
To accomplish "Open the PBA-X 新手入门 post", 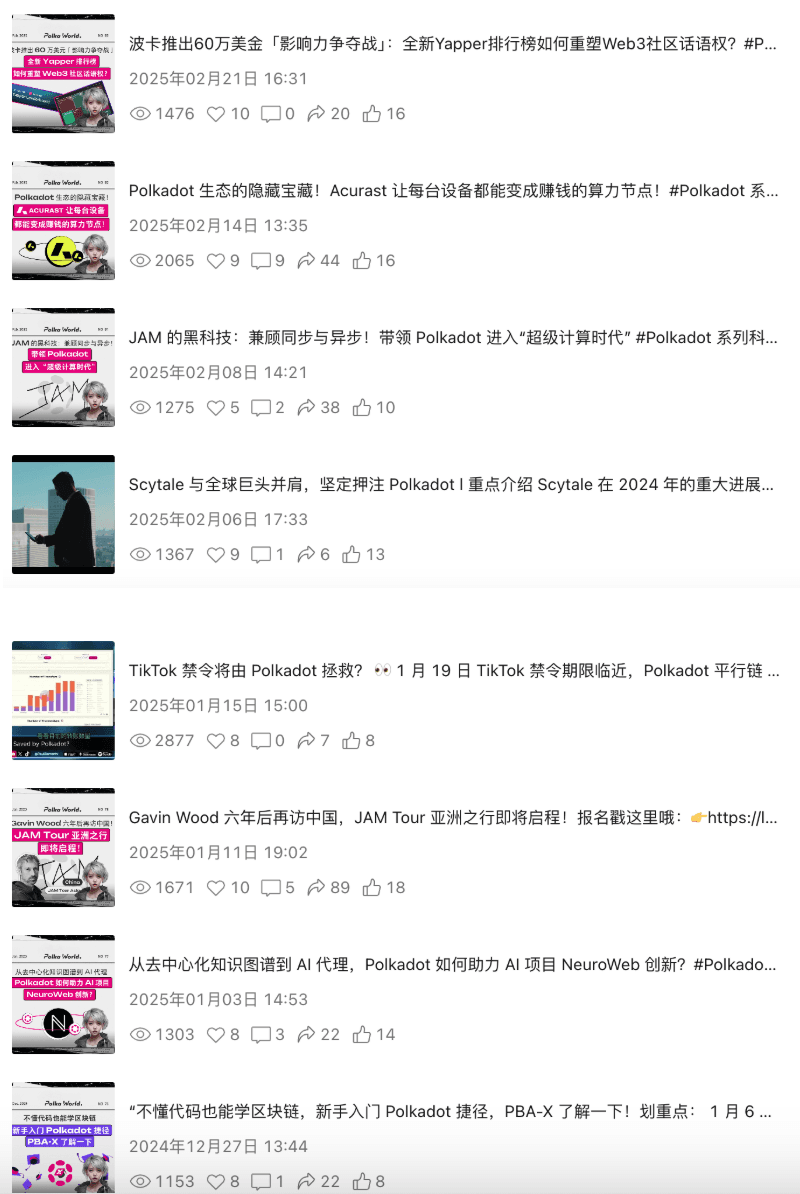I will pyautogui.click(x=452, y=1112).
